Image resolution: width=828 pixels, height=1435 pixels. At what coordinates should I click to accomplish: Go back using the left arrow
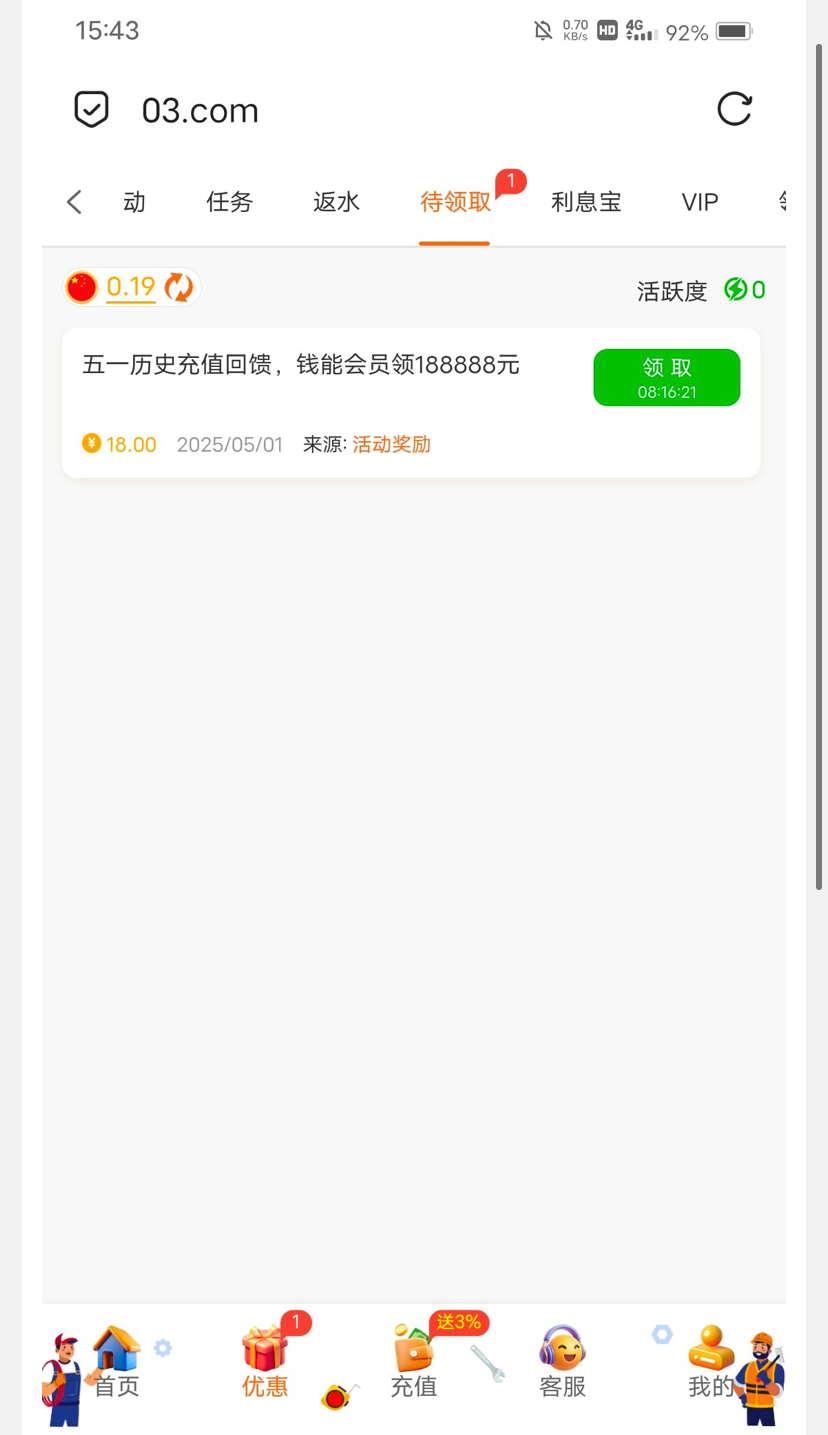pyautogui.click(x=74, y=202)
